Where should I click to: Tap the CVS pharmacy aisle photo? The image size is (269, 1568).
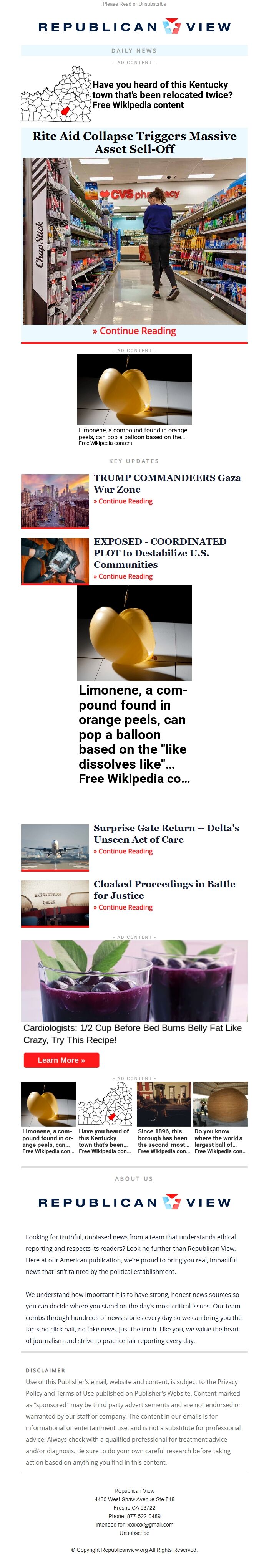[x=134, y=241]
